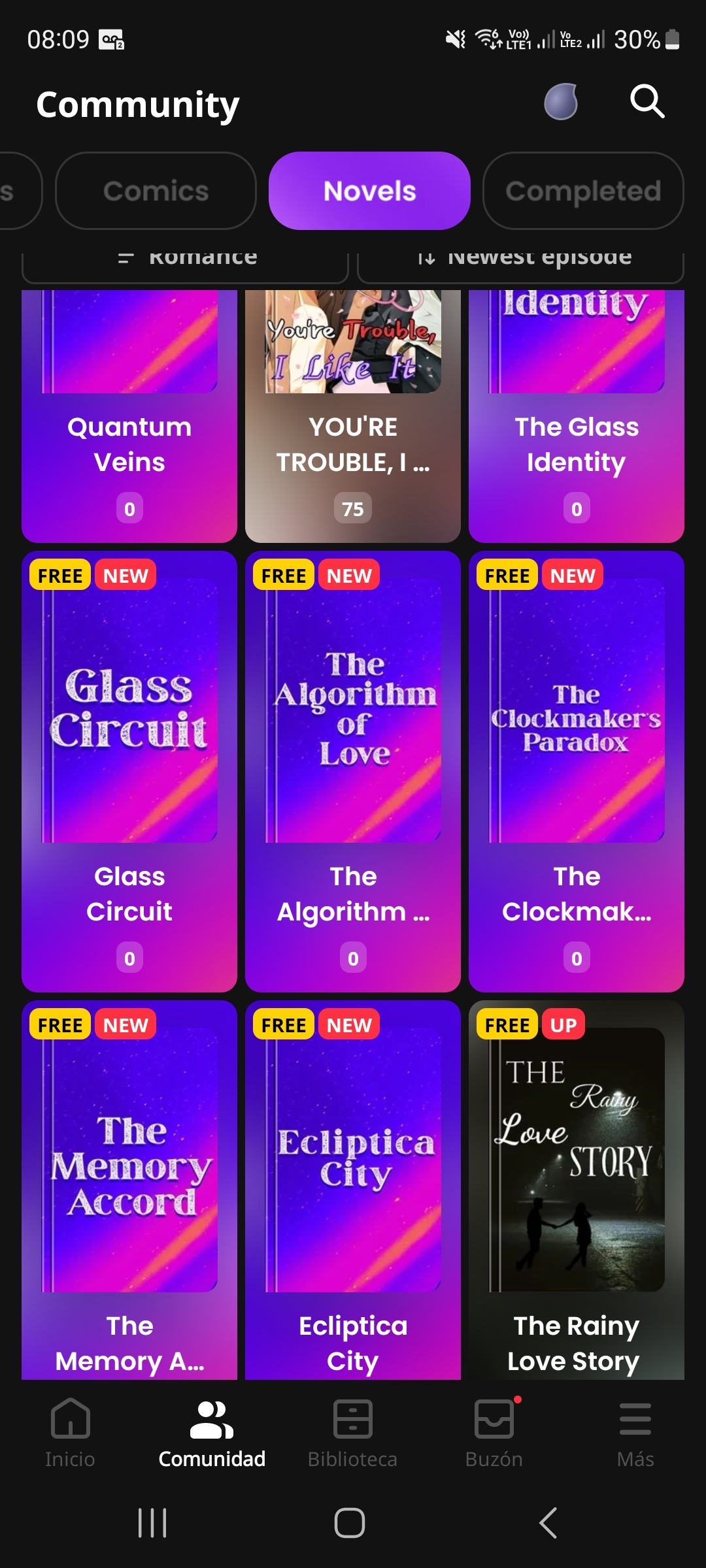Open The Glass Identity novel
The height and width of the screenshot is (1568, 706).
click(x=577, y=418)
